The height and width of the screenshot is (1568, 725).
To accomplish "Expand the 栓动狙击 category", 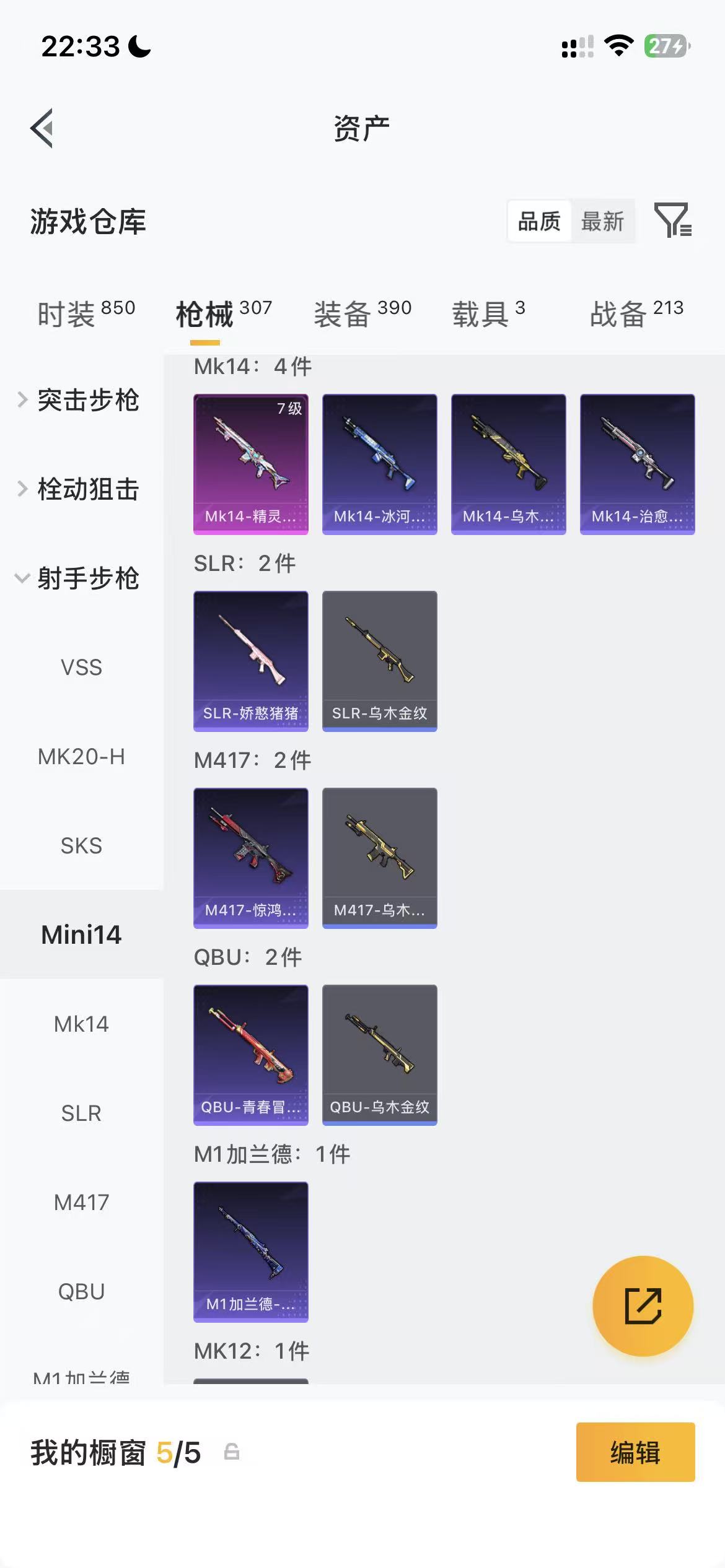I will pos(78,489).
